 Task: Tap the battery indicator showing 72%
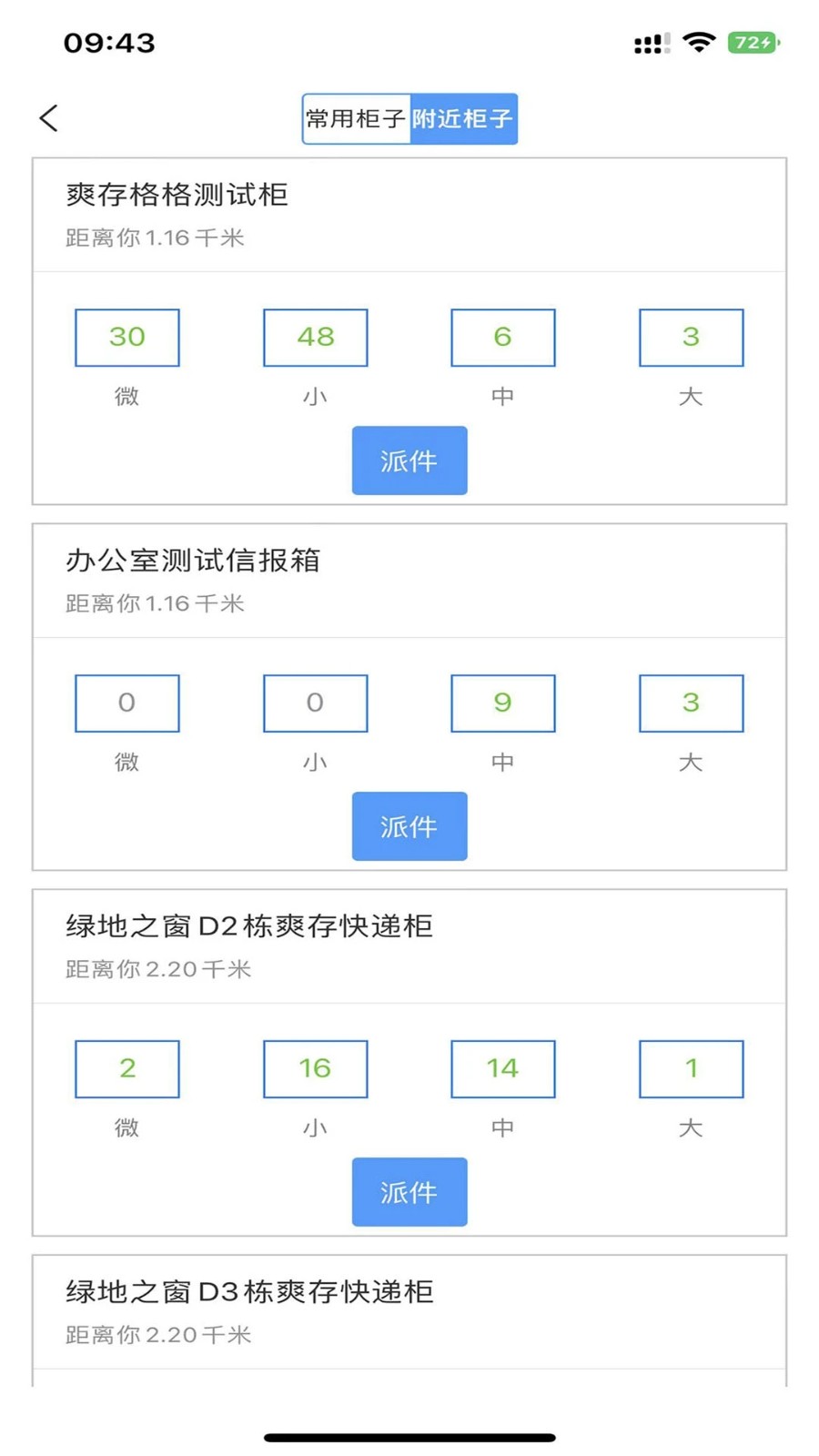(753, 42)
